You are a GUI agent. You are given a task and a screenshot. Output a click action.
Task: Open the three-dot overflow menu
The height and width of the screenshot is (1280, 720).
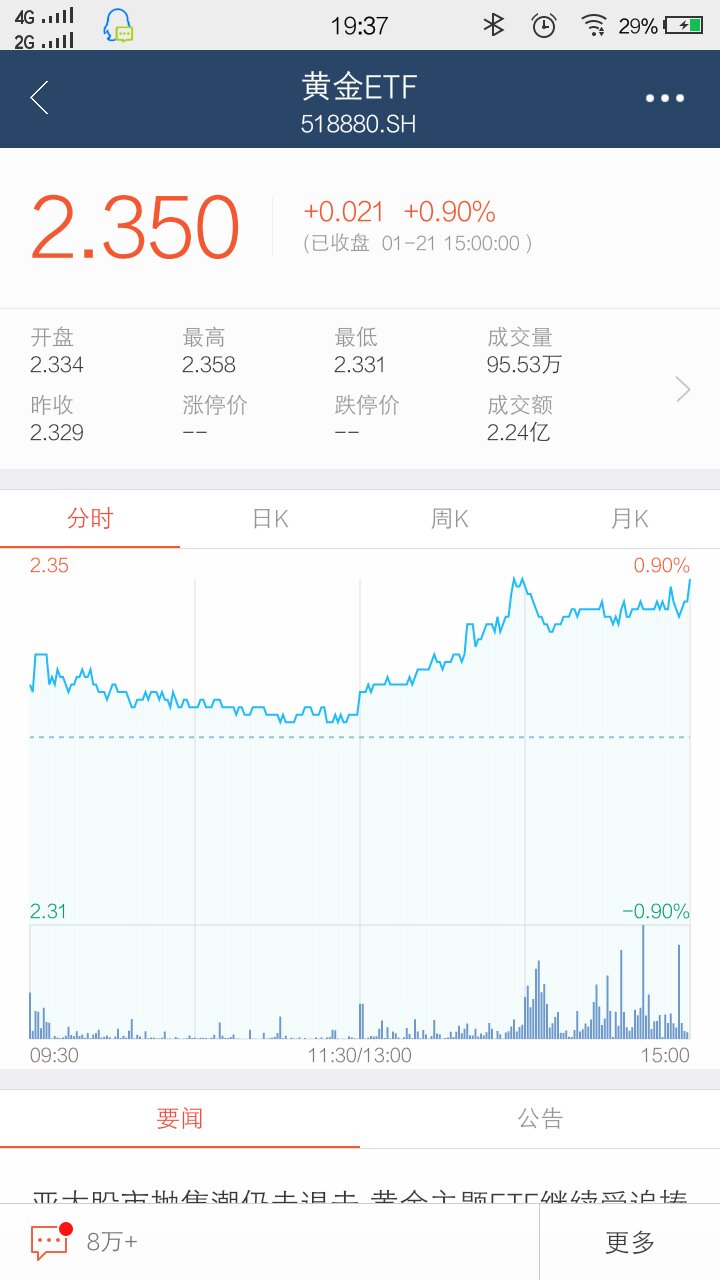[665, 98]
